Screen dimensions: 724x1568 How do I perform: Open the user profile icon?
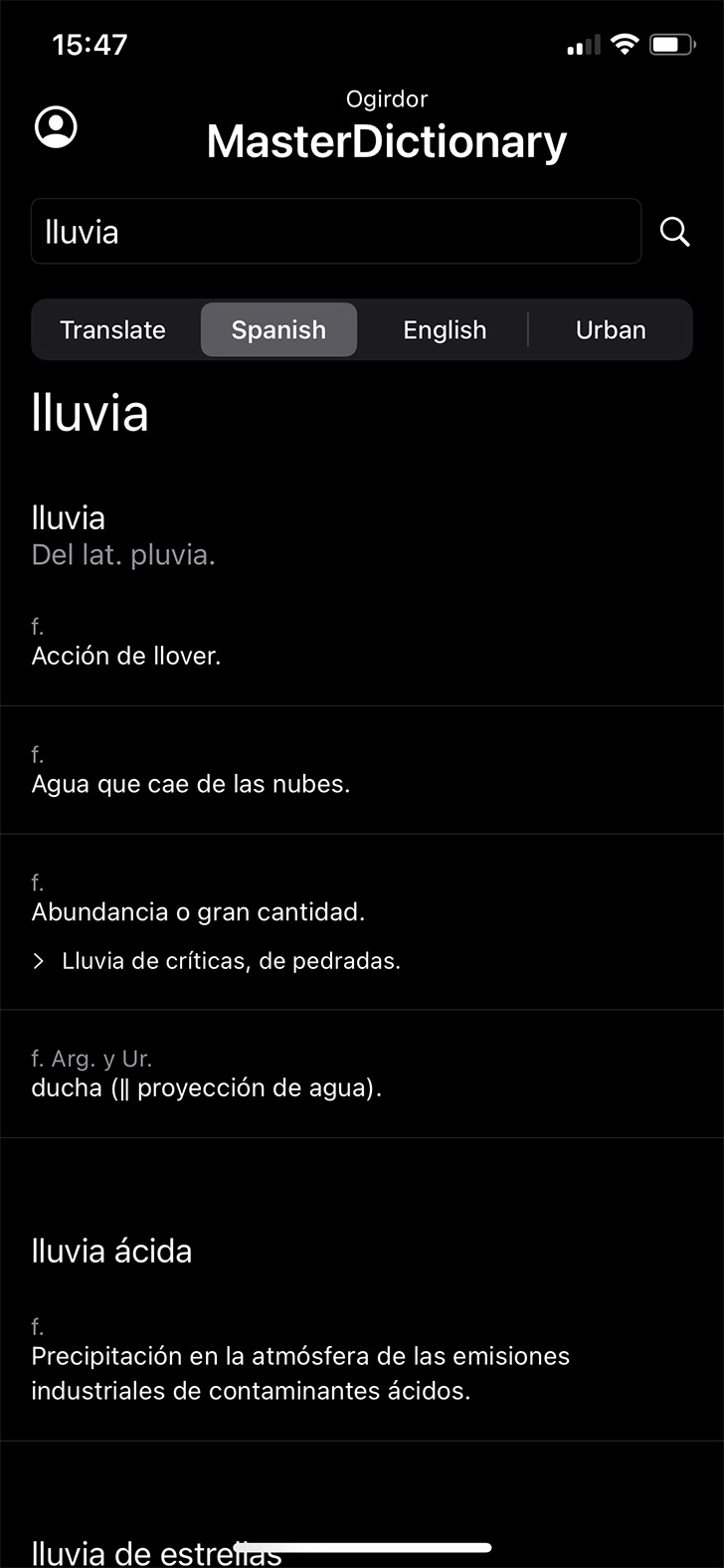click(56, 127)
